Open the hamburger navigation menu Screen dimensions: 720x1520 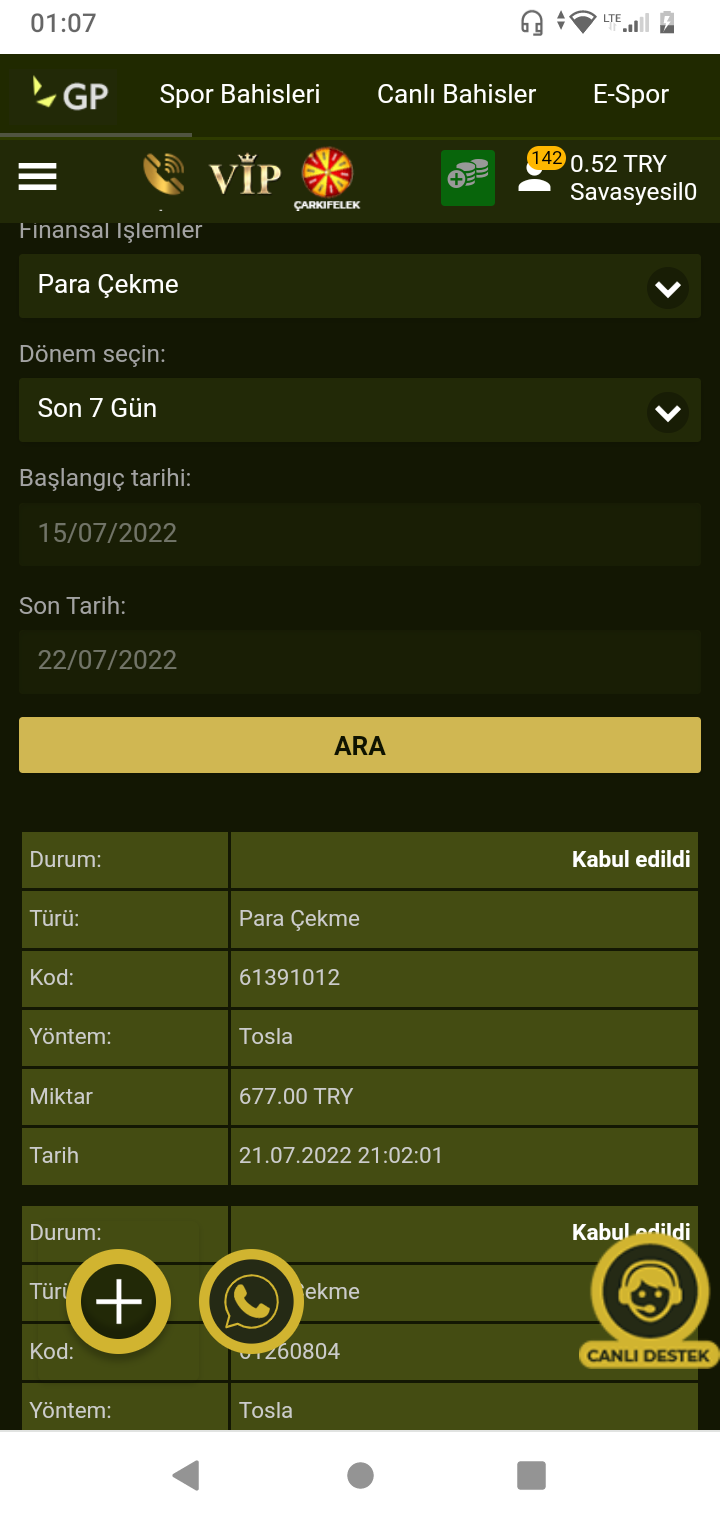coord(37,176)
